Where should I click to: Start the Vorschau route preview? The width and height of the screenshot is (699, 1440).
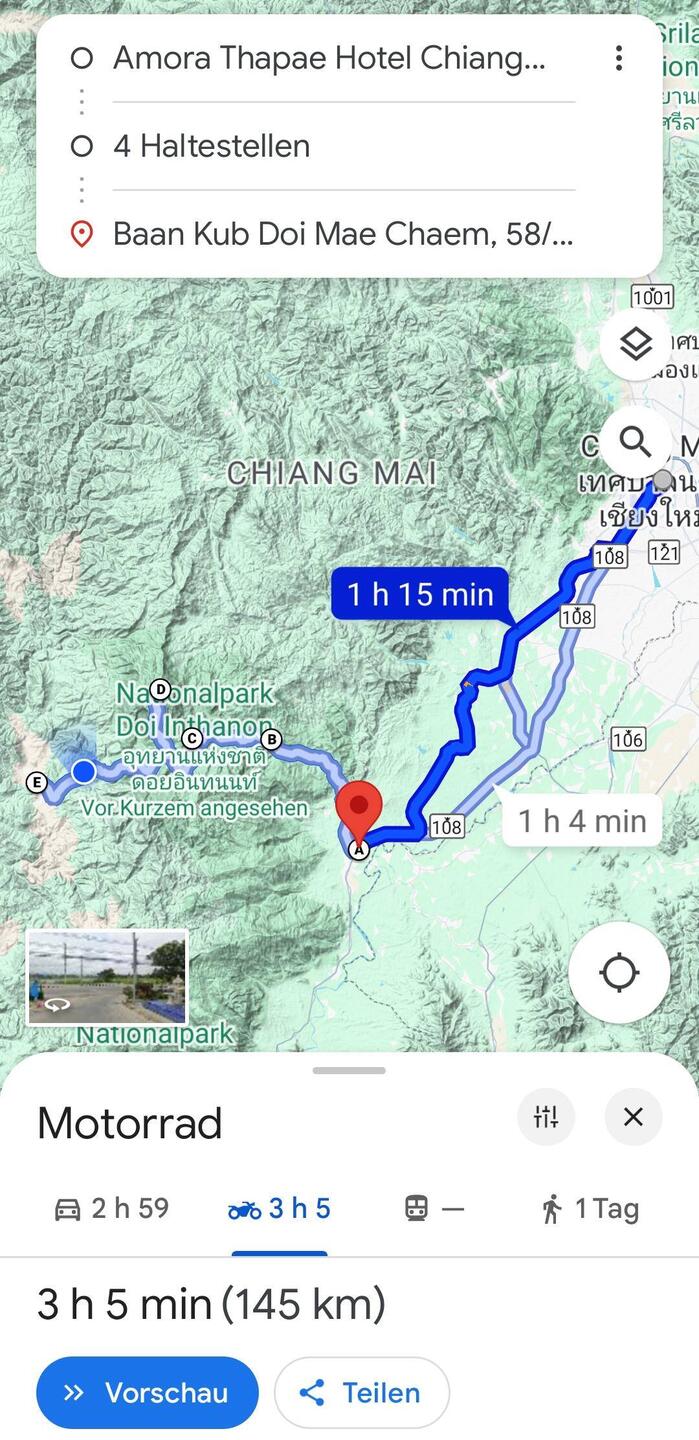(x=147, y=1393)
